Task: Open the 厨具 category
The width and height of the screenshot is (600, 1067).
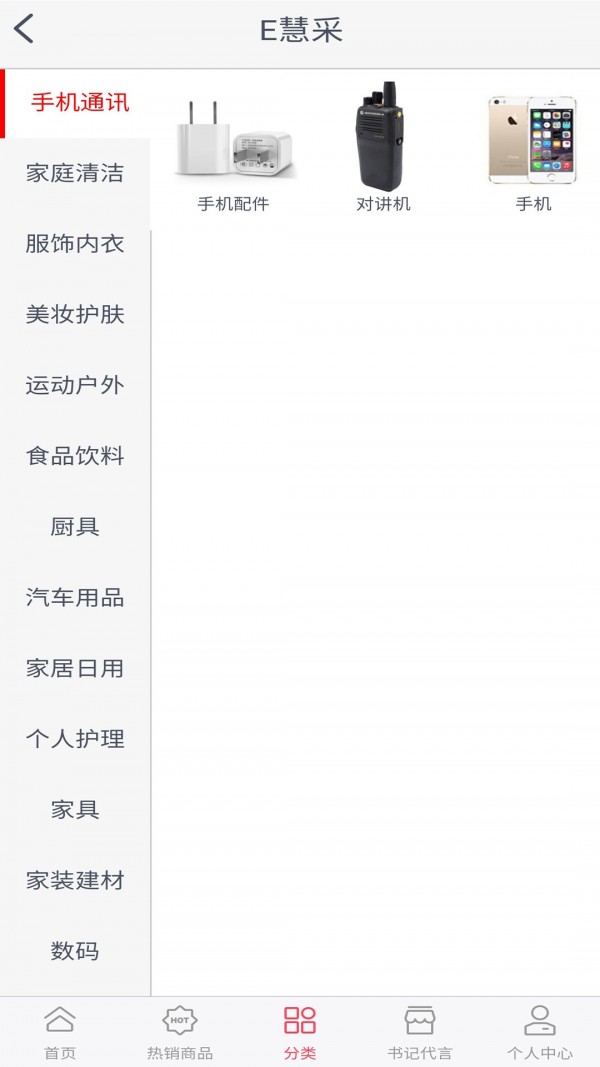Action: [x=75, y=527]
